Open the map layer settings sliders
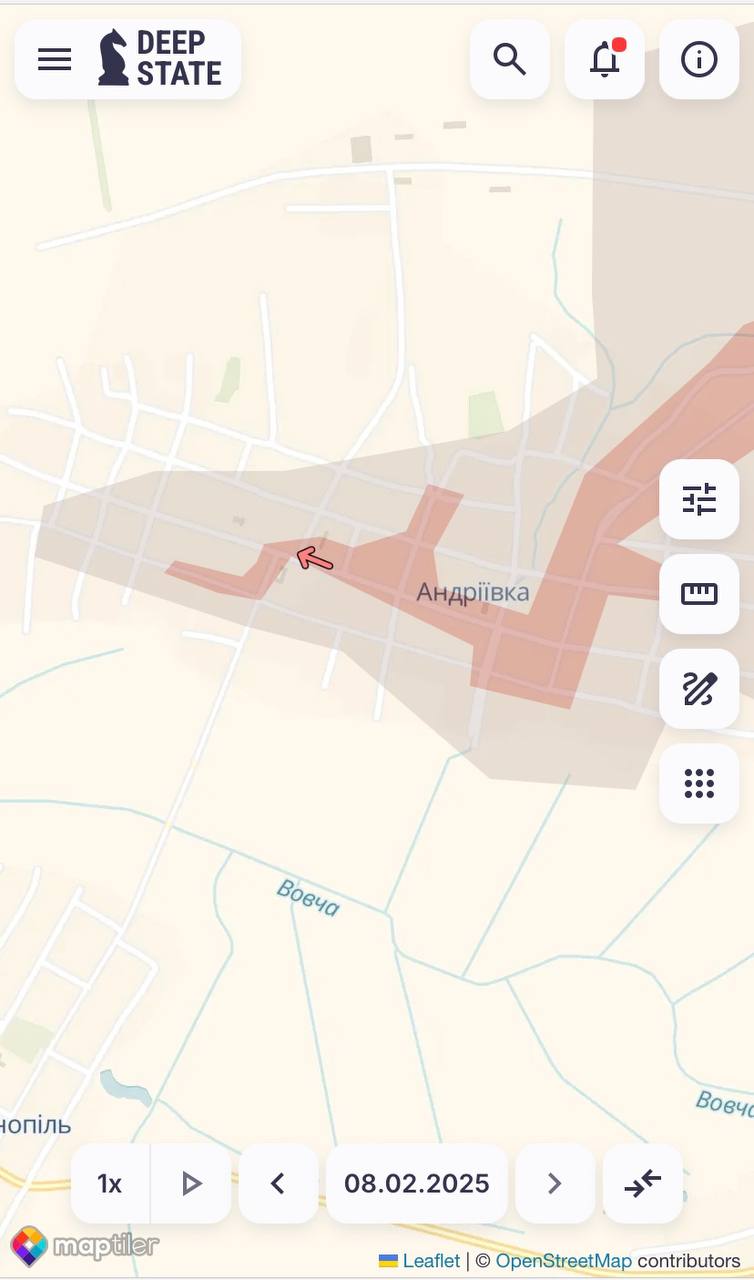Viewport: 754px width, 1280px height. tap(699, 499)
